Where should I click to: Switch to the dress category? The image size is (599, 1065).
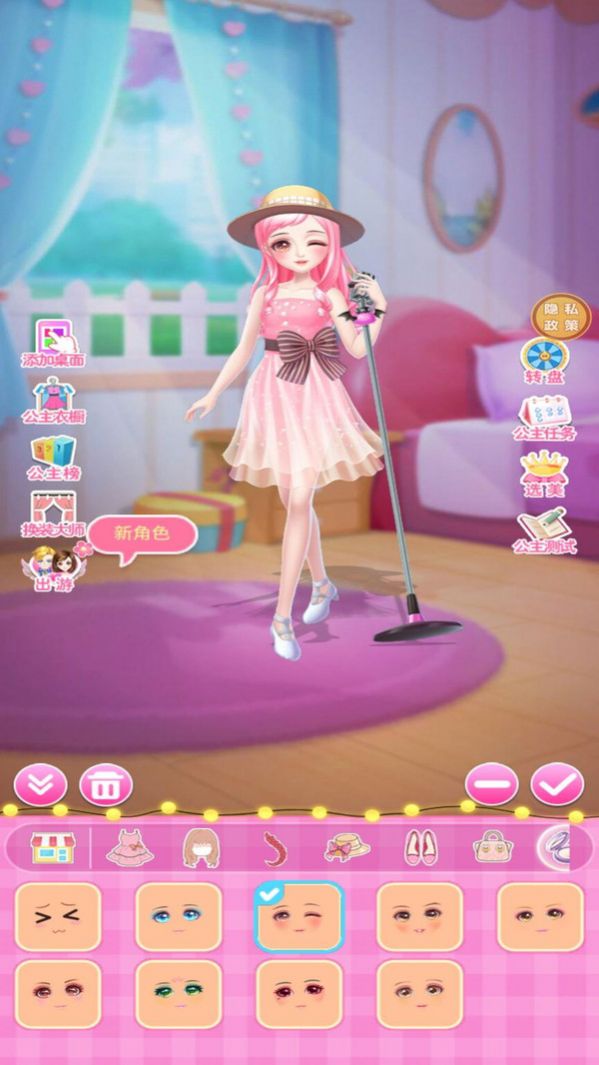tap(130, 848)
